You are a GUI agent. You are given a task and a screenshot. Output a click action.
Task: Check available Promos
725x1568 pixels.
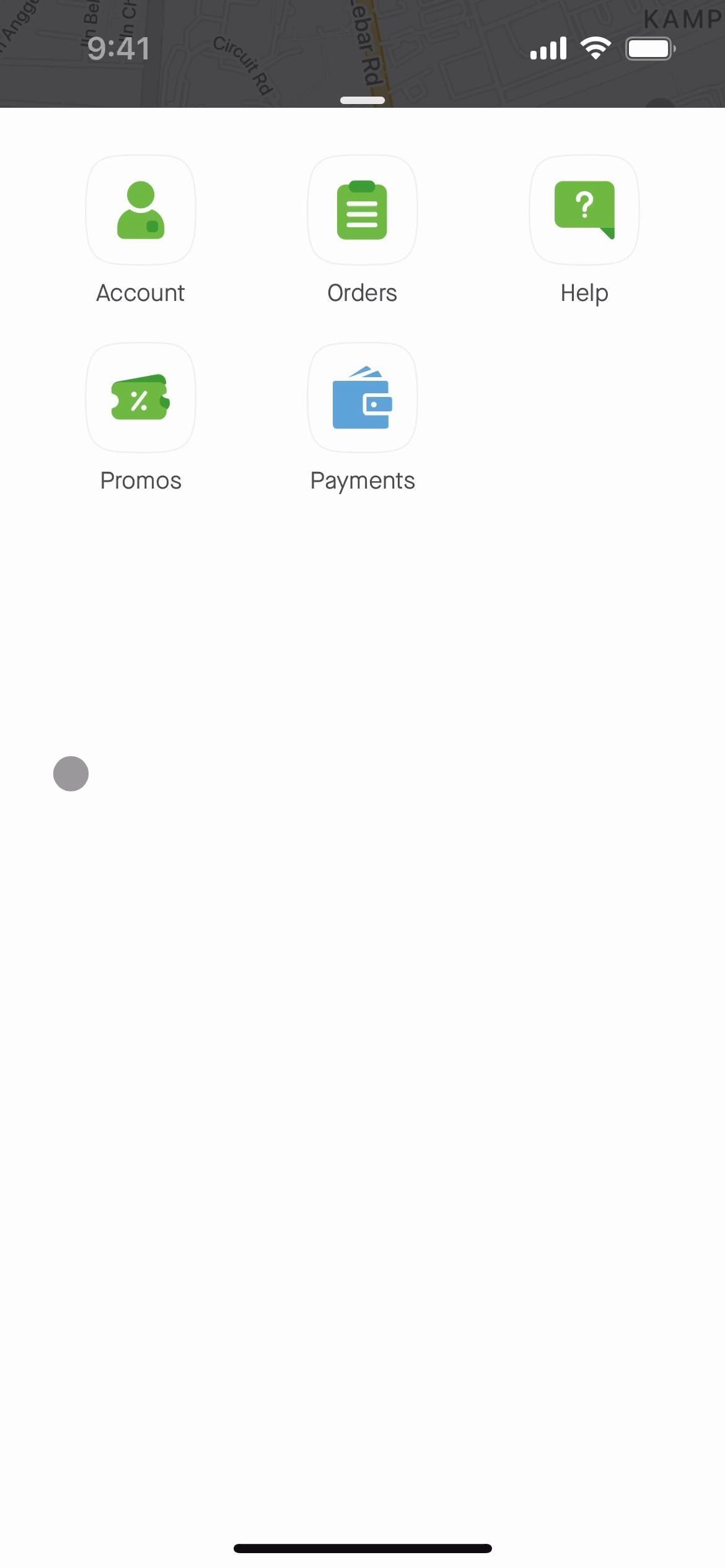pyautogui.click(x=141, y=398)
